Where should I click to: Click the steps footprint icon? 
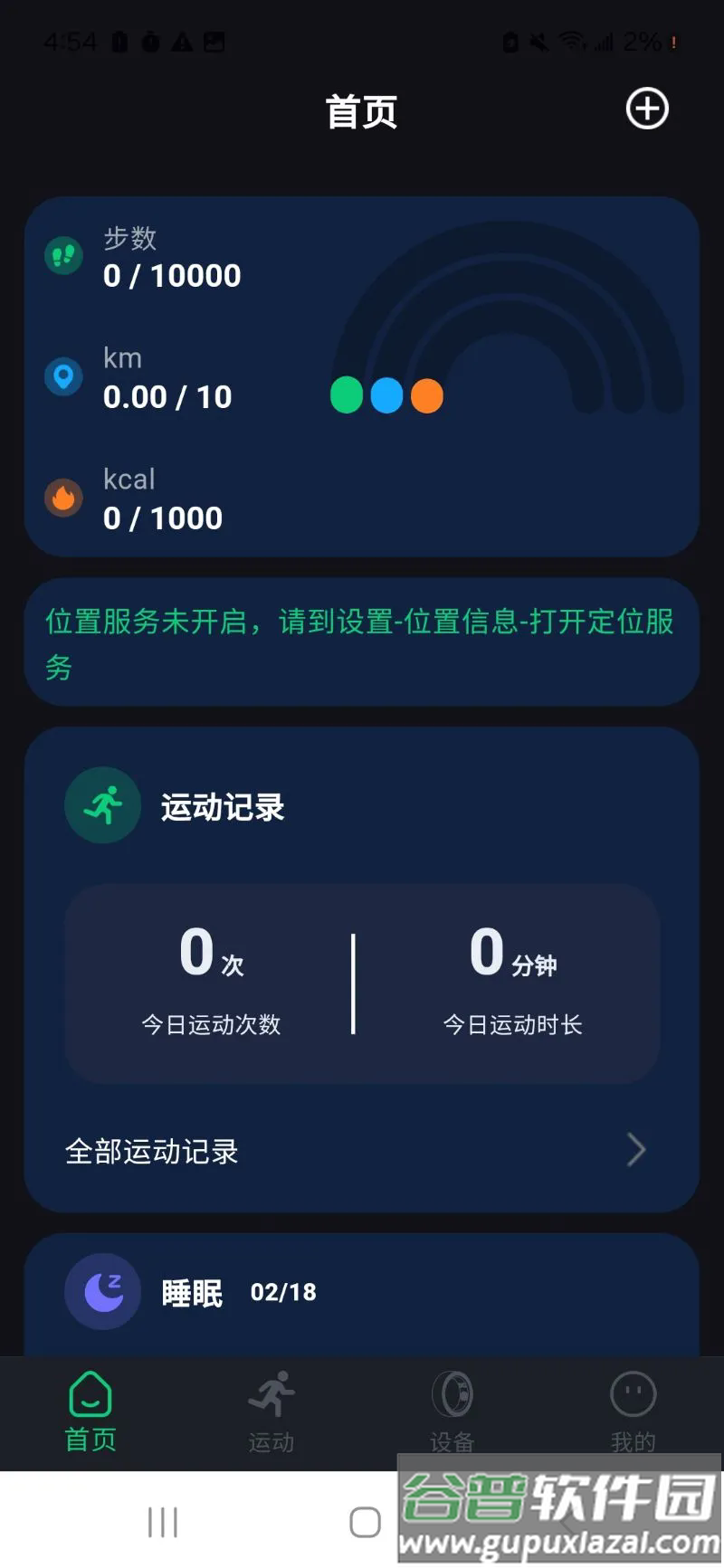tap(62, 257)
